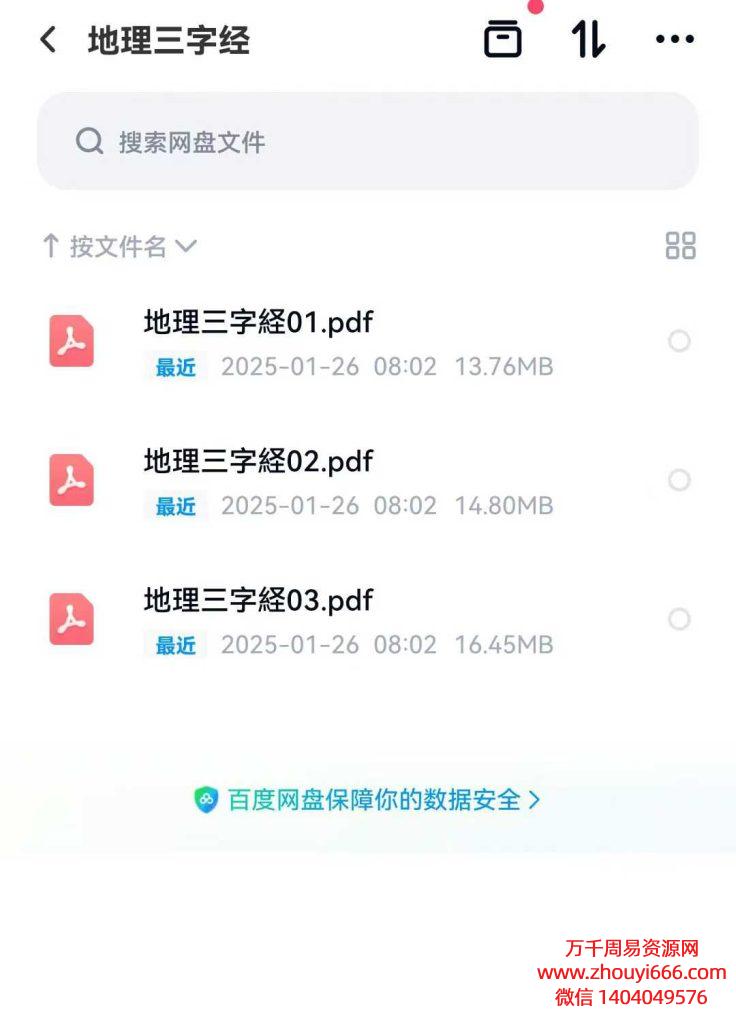Image resolution: width=736 pixels, height=1024 pixels.
Task: Go back from 地理三字经 folder
Action: 48,40
